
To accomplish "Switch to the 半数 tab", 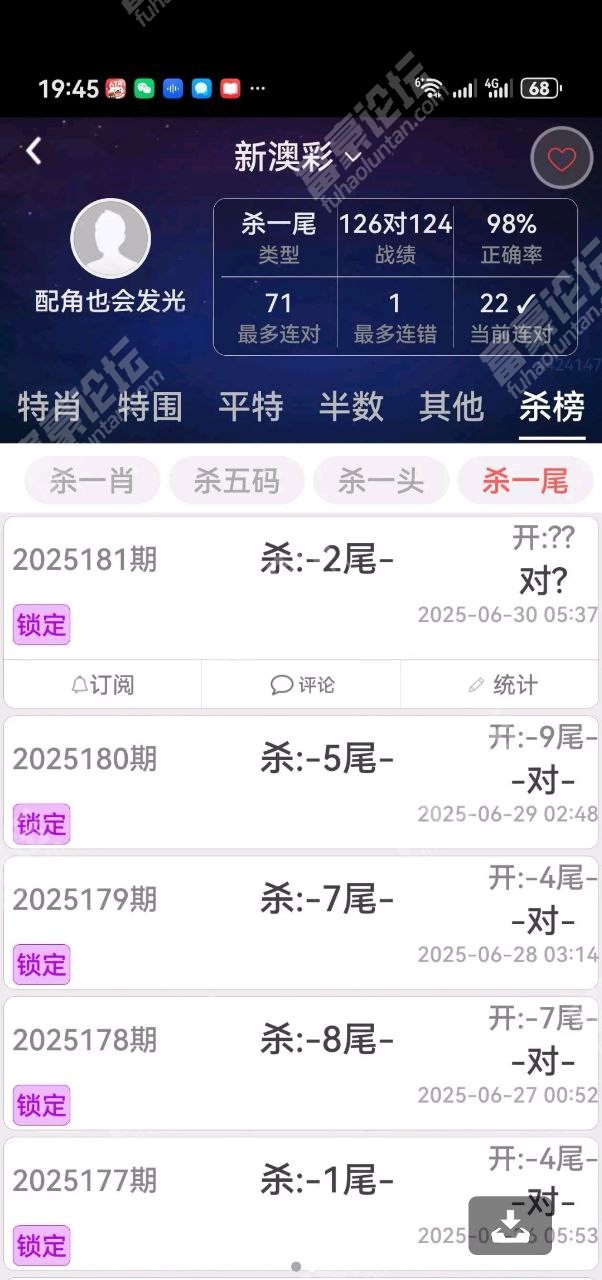I will [x=351, y=407].
